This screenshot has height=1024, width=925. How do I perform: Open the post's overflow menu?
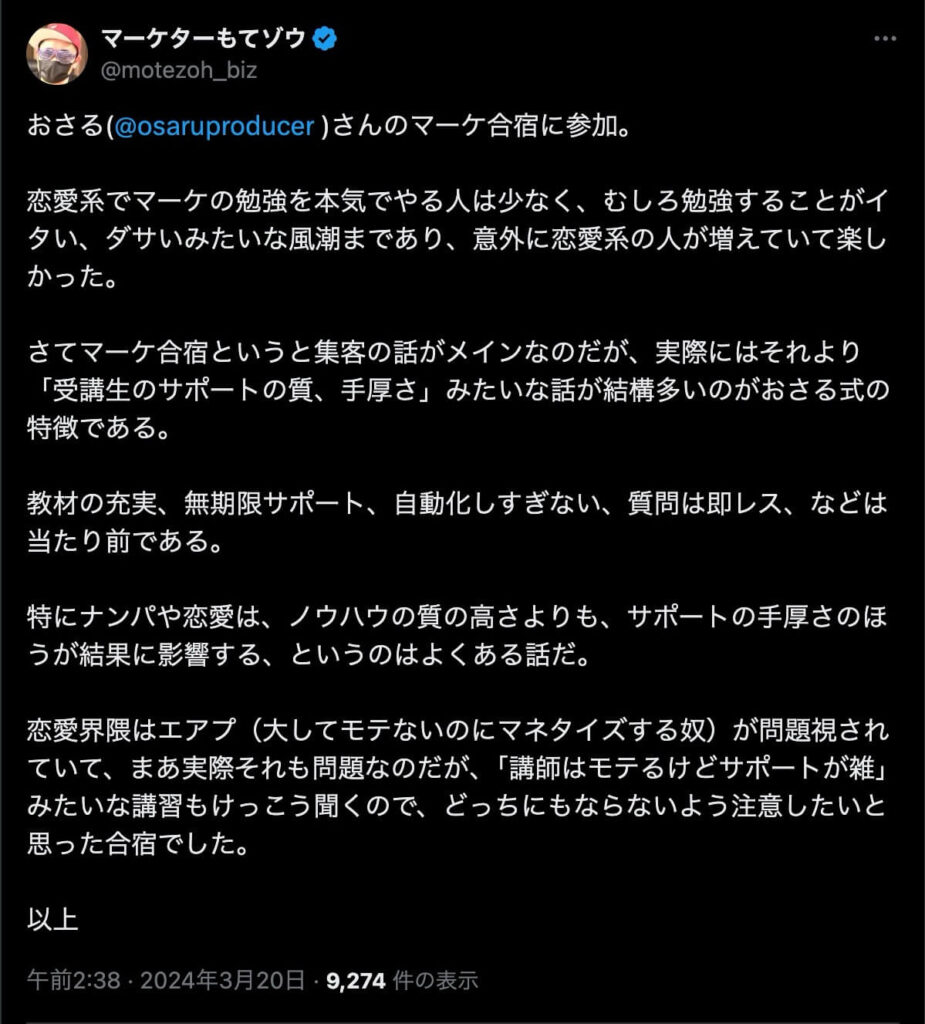point(885,39)
